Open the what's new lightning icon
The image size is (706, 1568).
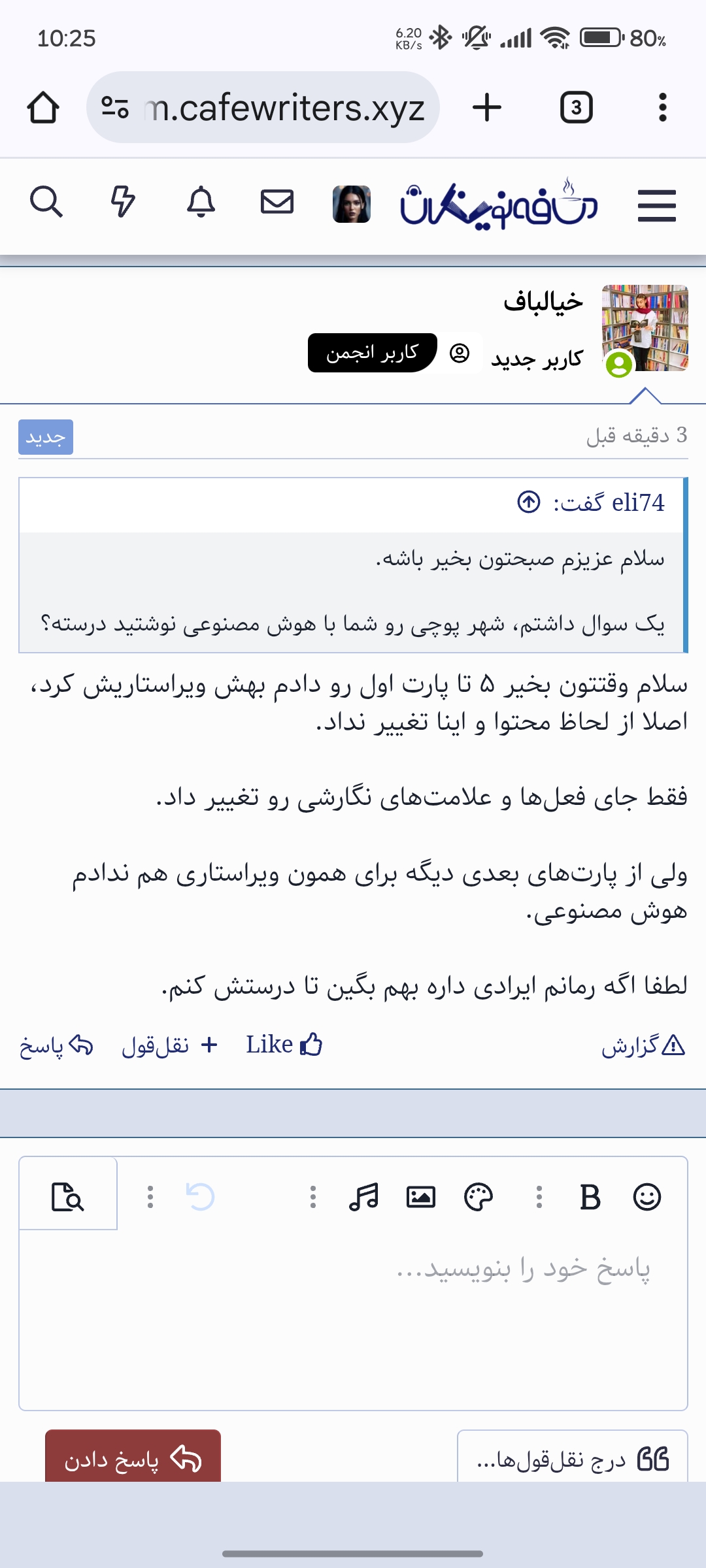click(x=122, y=202)
